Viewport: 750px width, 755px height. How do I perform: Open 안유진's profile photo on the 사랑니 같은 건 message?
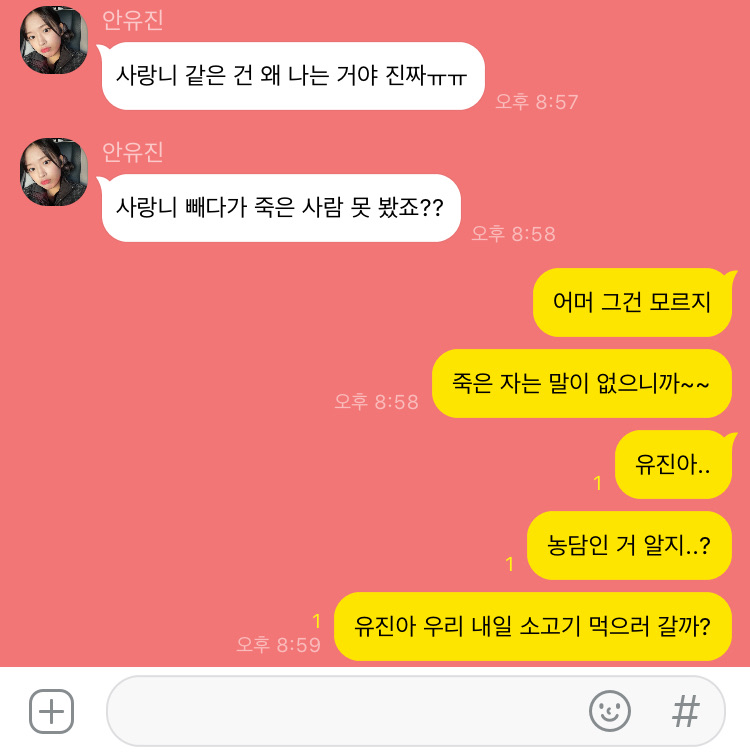coord(54,40)
